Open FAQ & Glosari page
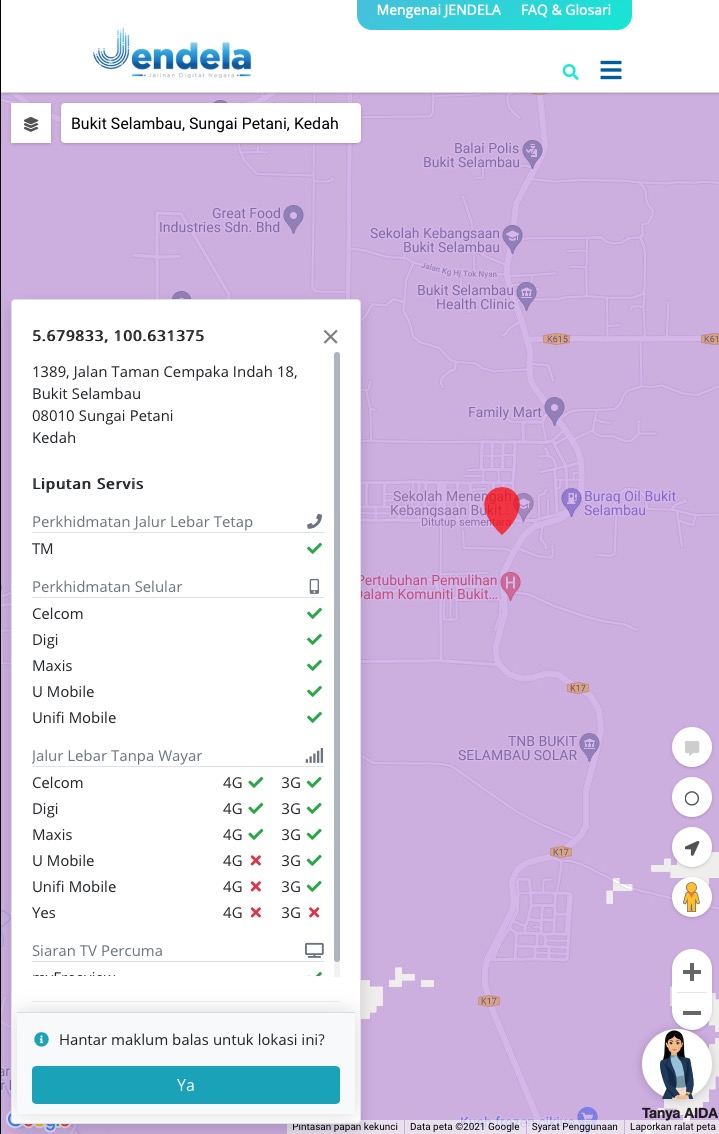The image size is (719, 1134). [x=565, y=11]
